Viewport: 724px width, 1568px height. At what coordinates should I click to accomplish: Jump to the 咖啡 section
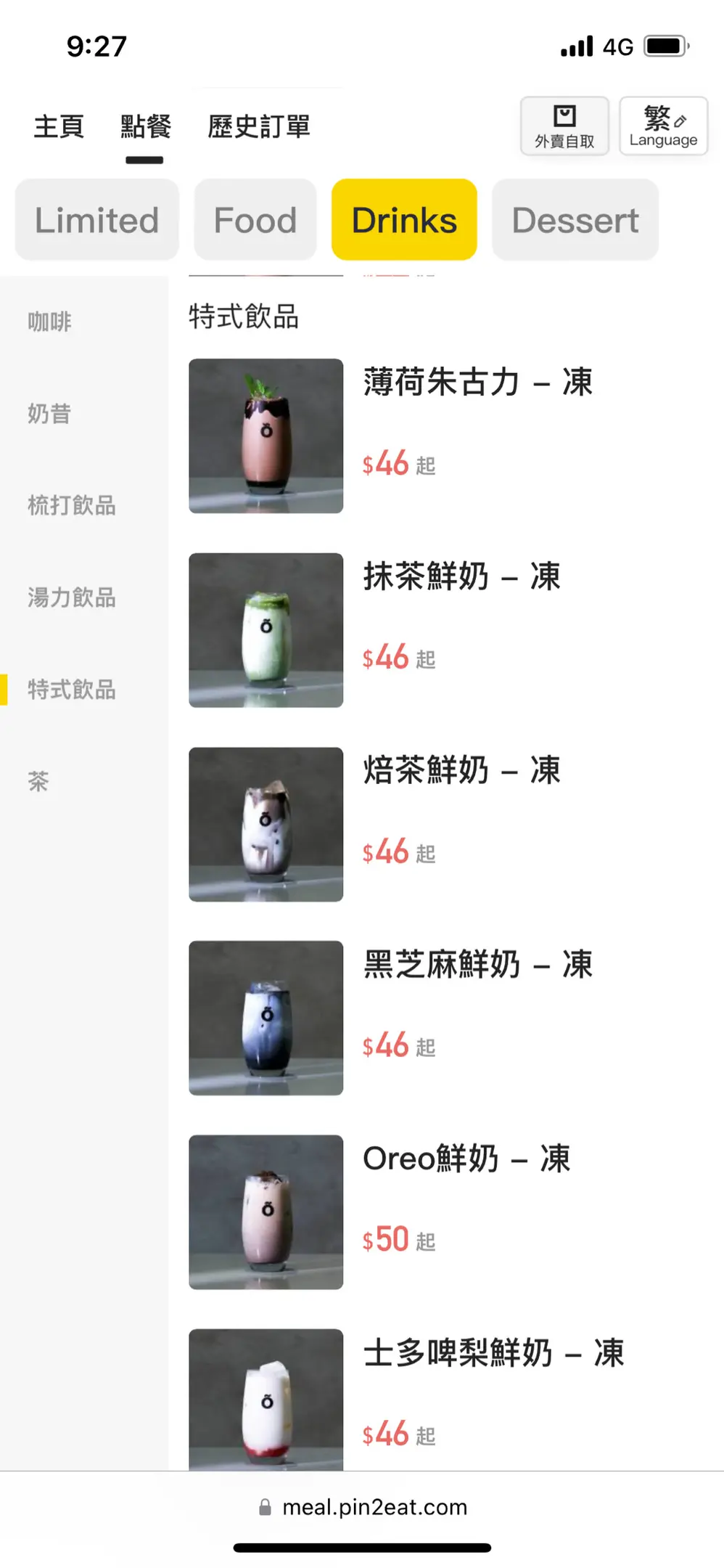49,322
